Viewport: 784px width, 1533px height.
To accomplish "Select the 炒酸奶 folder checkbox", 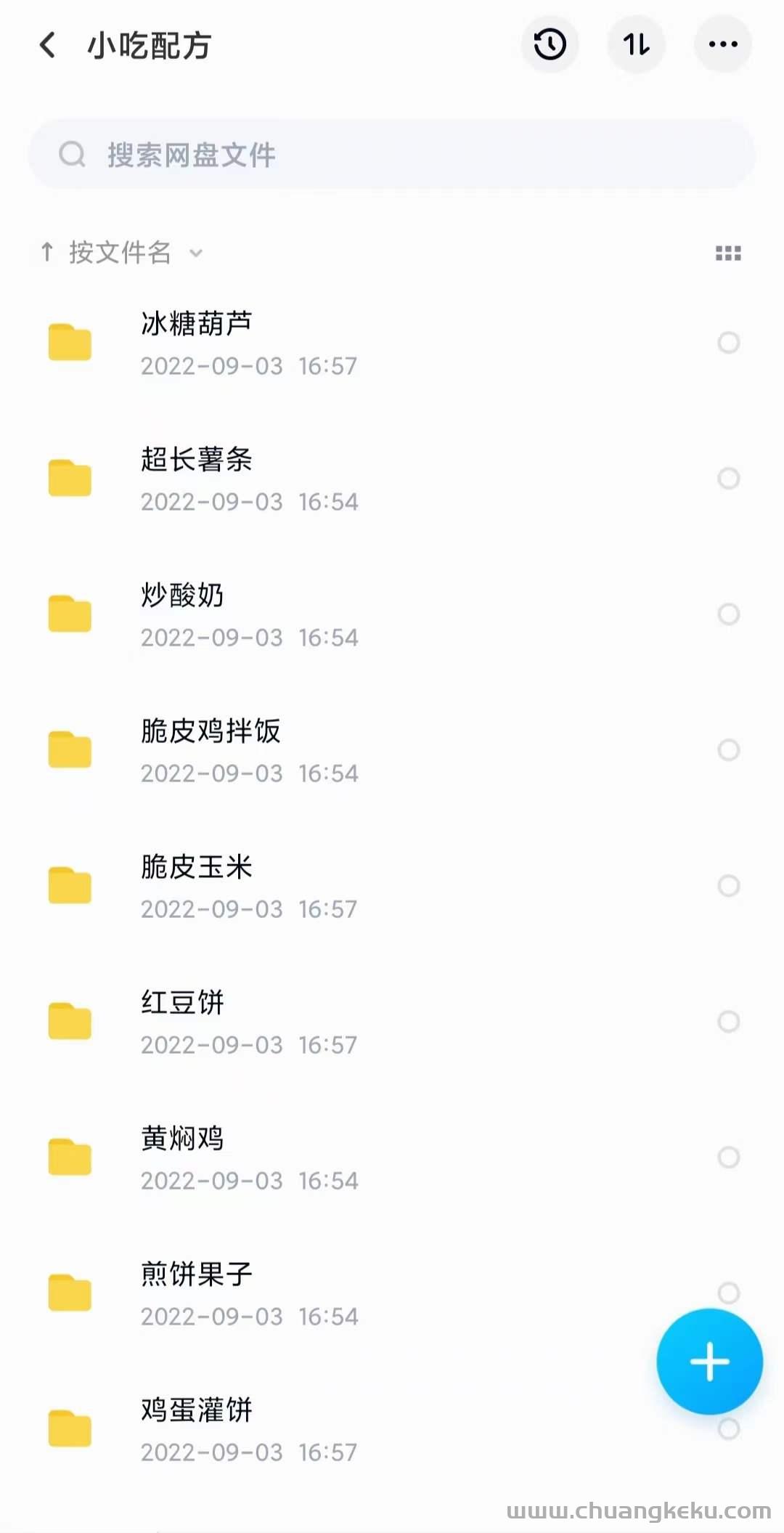I will (728, 614).
